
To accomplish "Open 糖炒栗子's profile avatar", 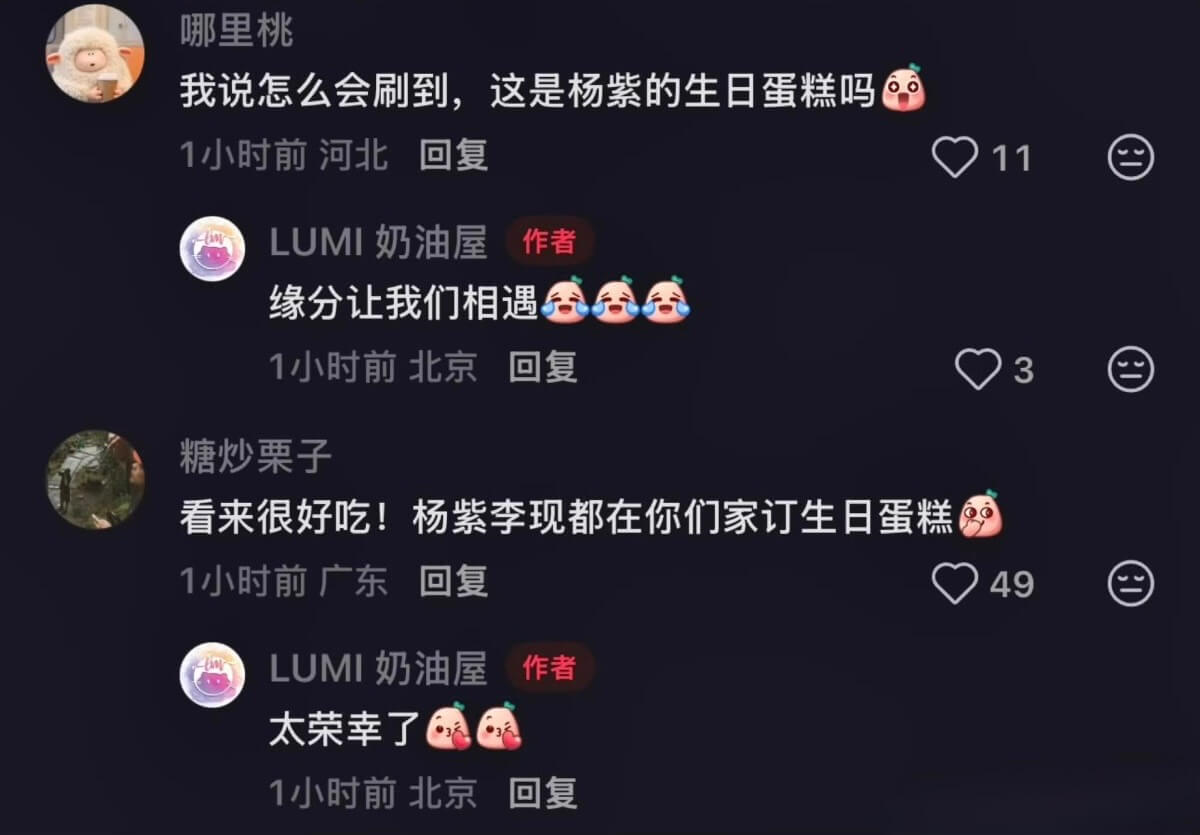I will point(95,480).
